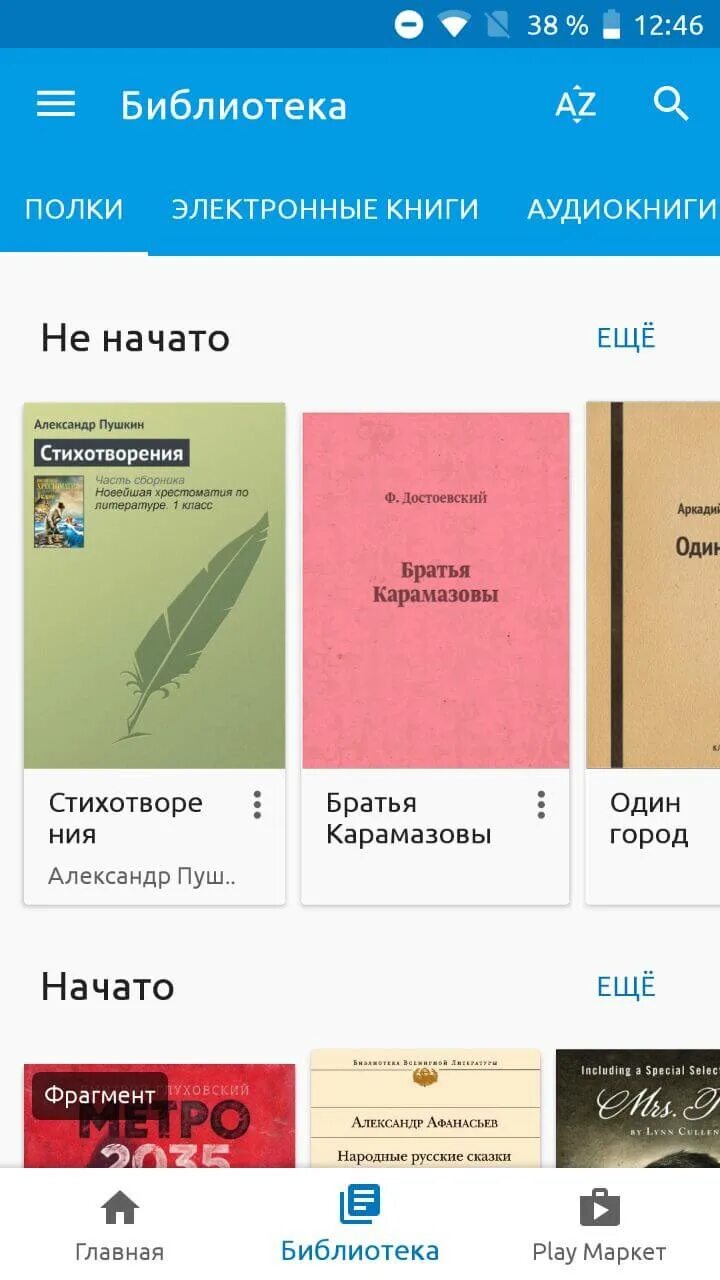Image resolution: width=720 pixels, height=1280 pixels.
Task: Switch to the Электронные книги tab
Action: [325, 209]
